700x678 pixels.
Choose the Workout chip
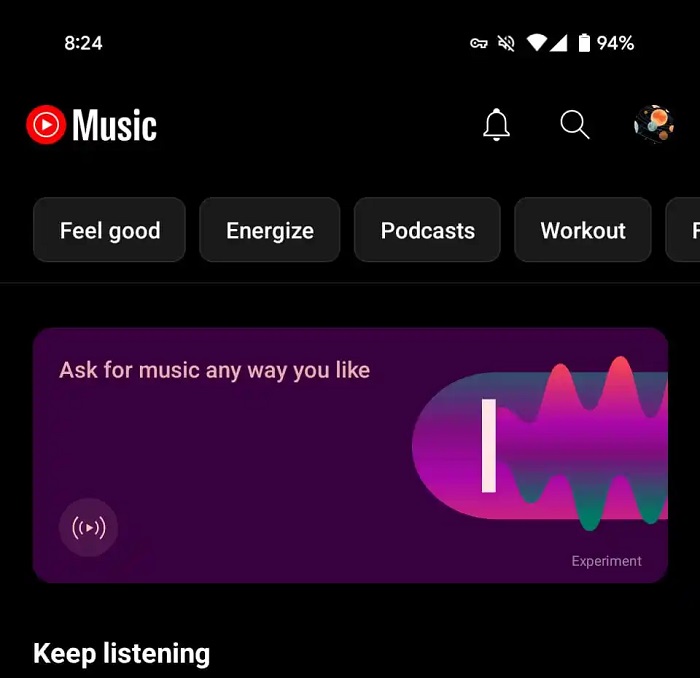tap(582, 230)
